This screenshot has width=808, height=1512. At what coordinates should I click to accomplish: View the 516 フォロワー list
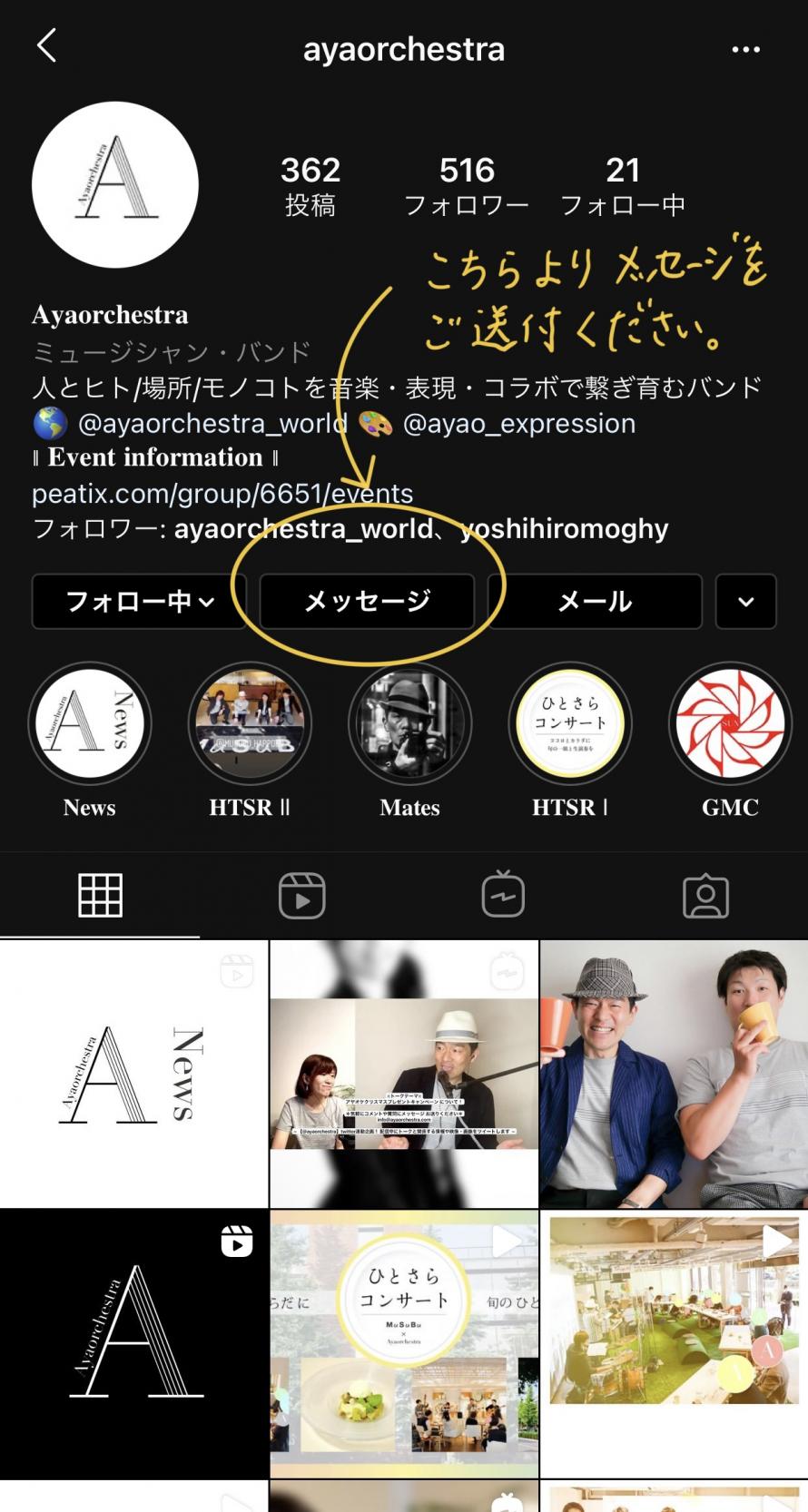tap(467, 185)
